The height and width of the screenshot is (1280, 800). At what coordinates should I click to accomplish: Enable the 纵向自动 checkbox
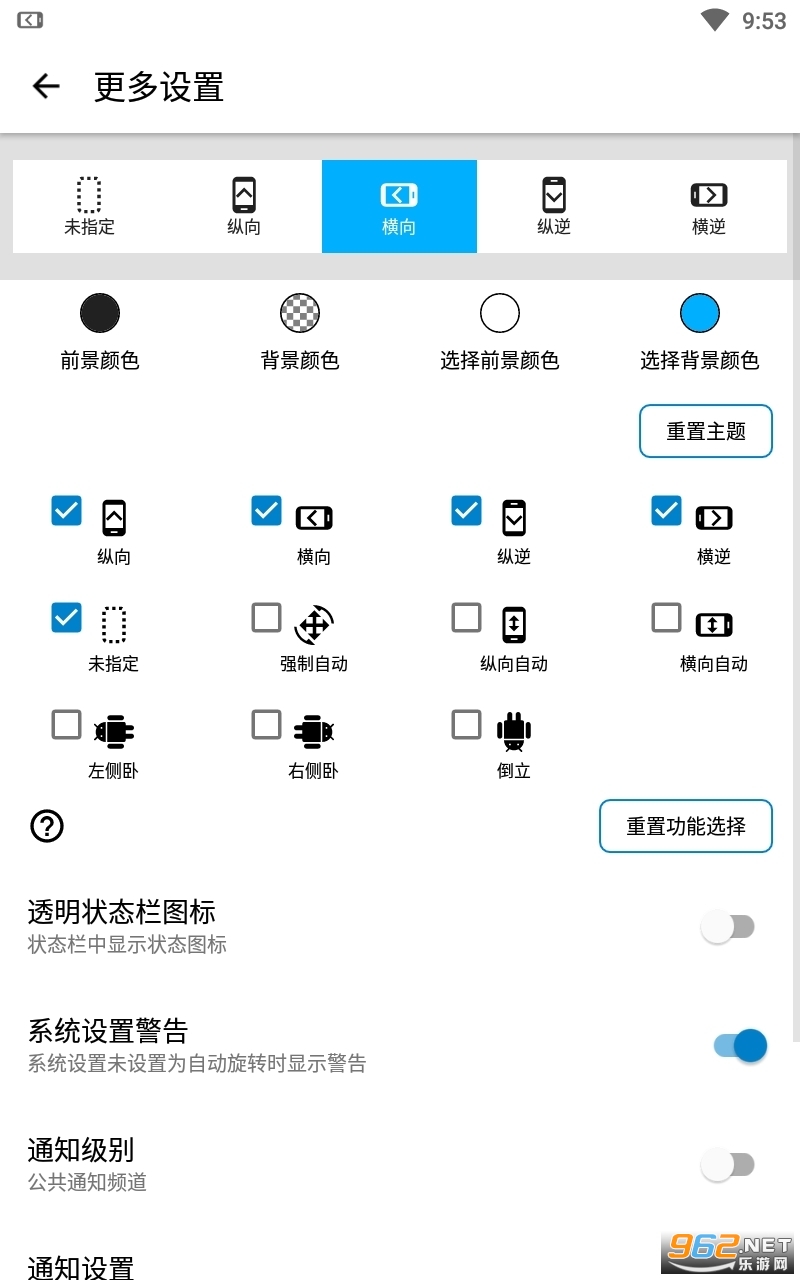coord(466,618)
